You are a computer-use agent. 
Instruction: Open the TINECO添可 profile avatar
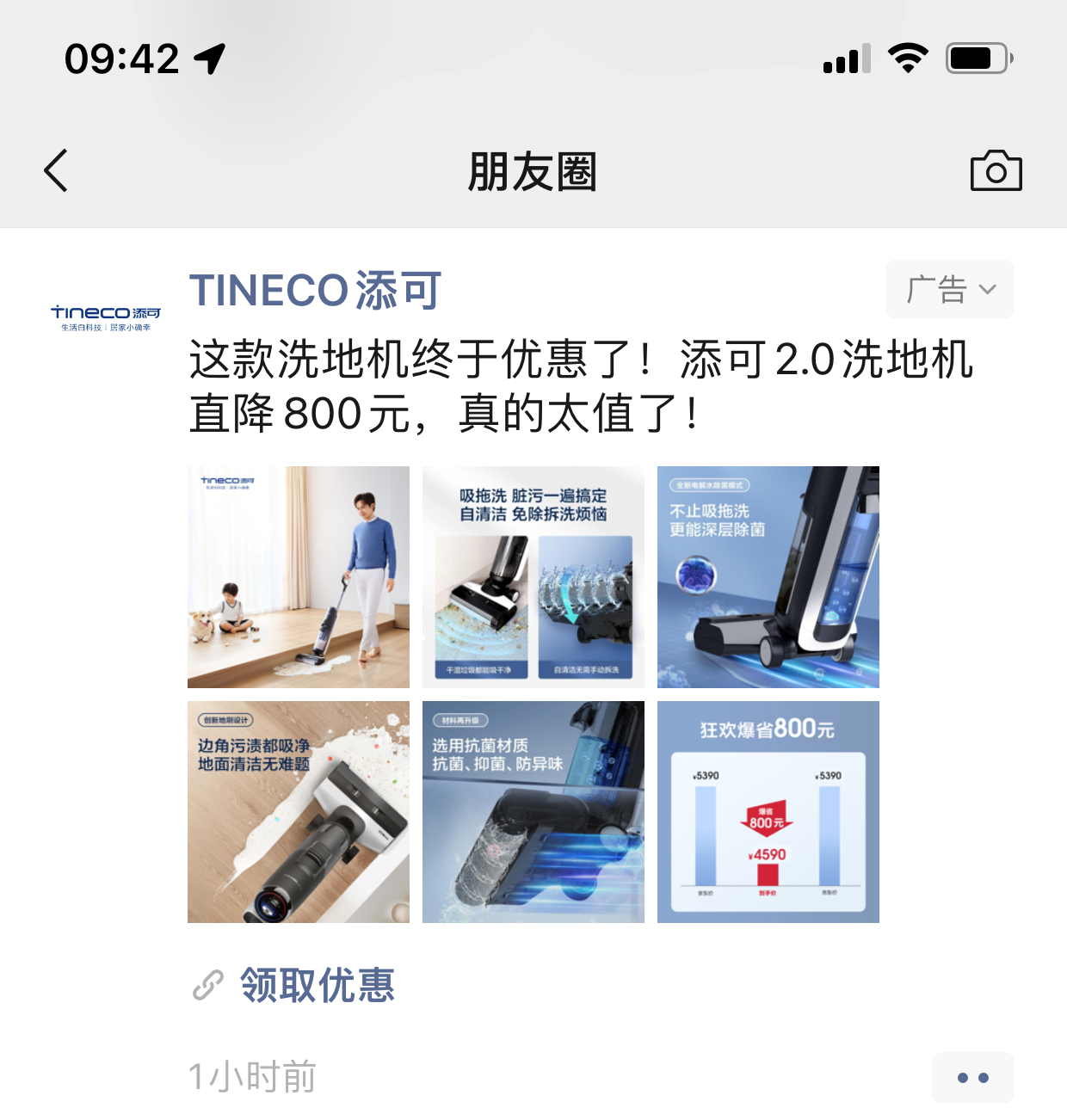click(106, 317)
